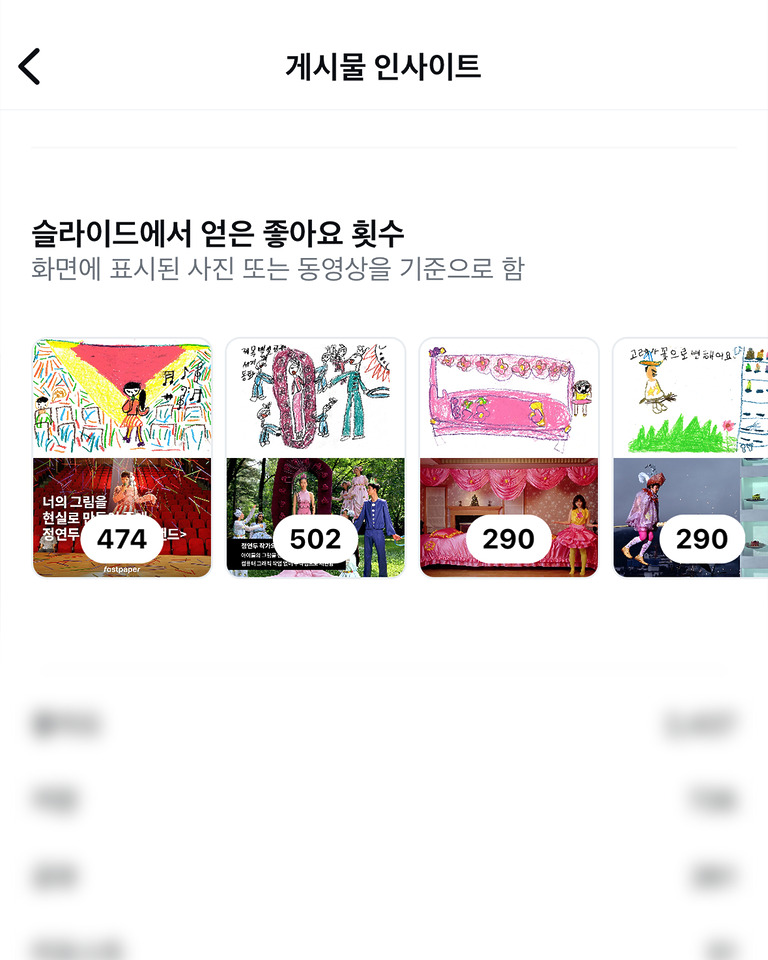Open the slide with 502 likes
Image resolution: width=768 pixels, height=960 pixels.
315,457
